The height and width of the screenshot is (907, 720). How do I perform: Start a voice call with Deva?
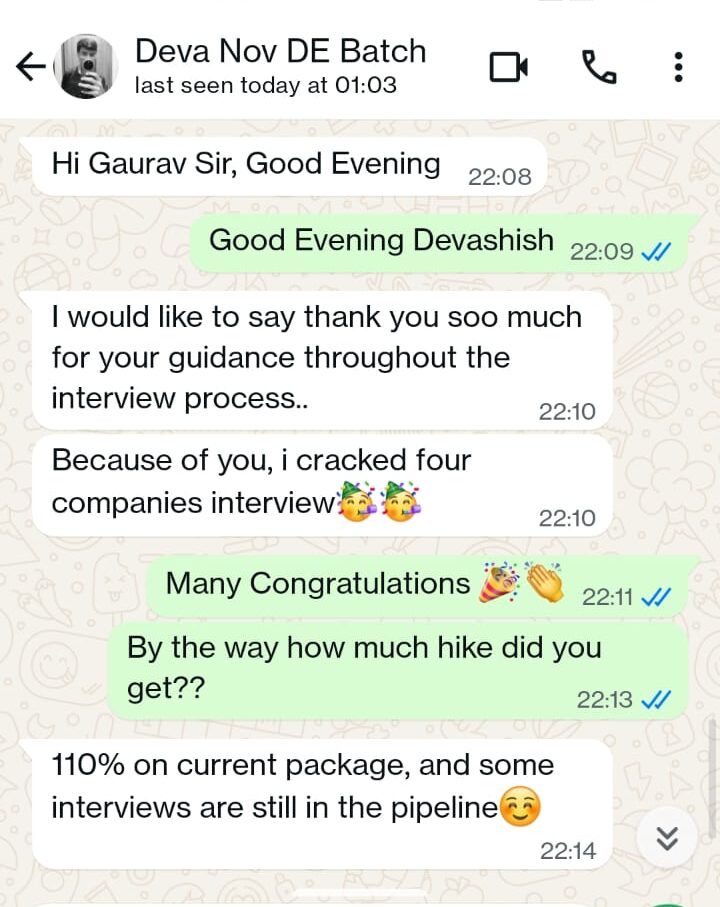pos(598,67)
